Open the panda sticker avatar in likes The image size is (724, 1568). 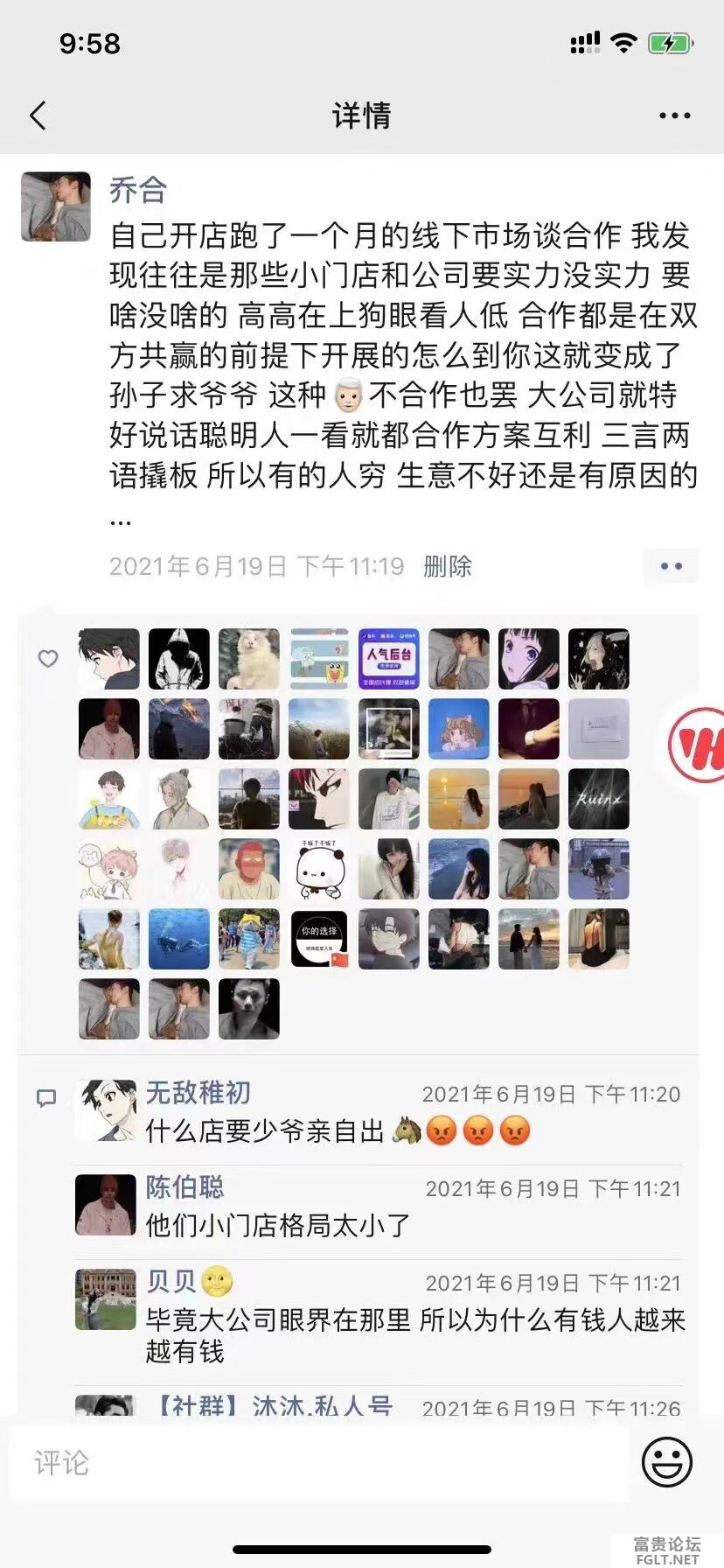pyautogui.click(x=319, y=869)
